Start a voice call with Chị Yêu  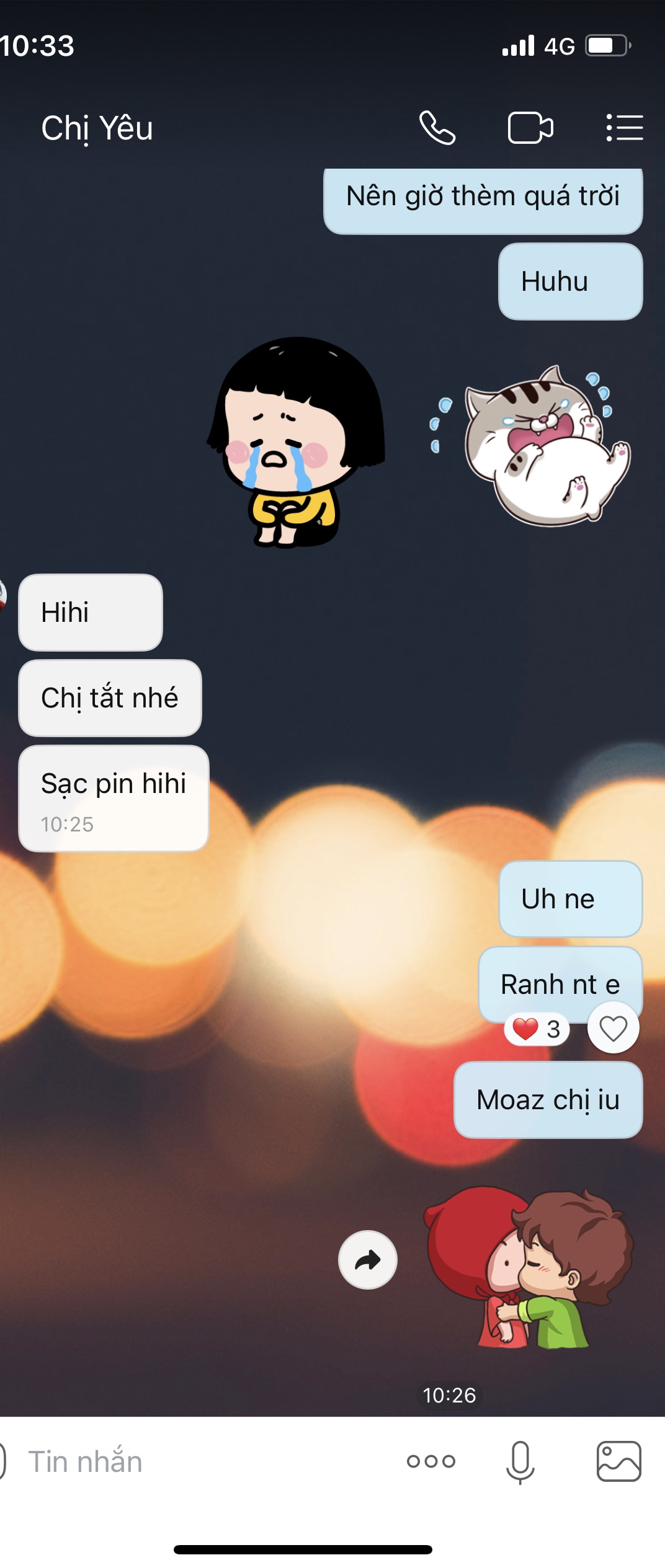(437, 128)
